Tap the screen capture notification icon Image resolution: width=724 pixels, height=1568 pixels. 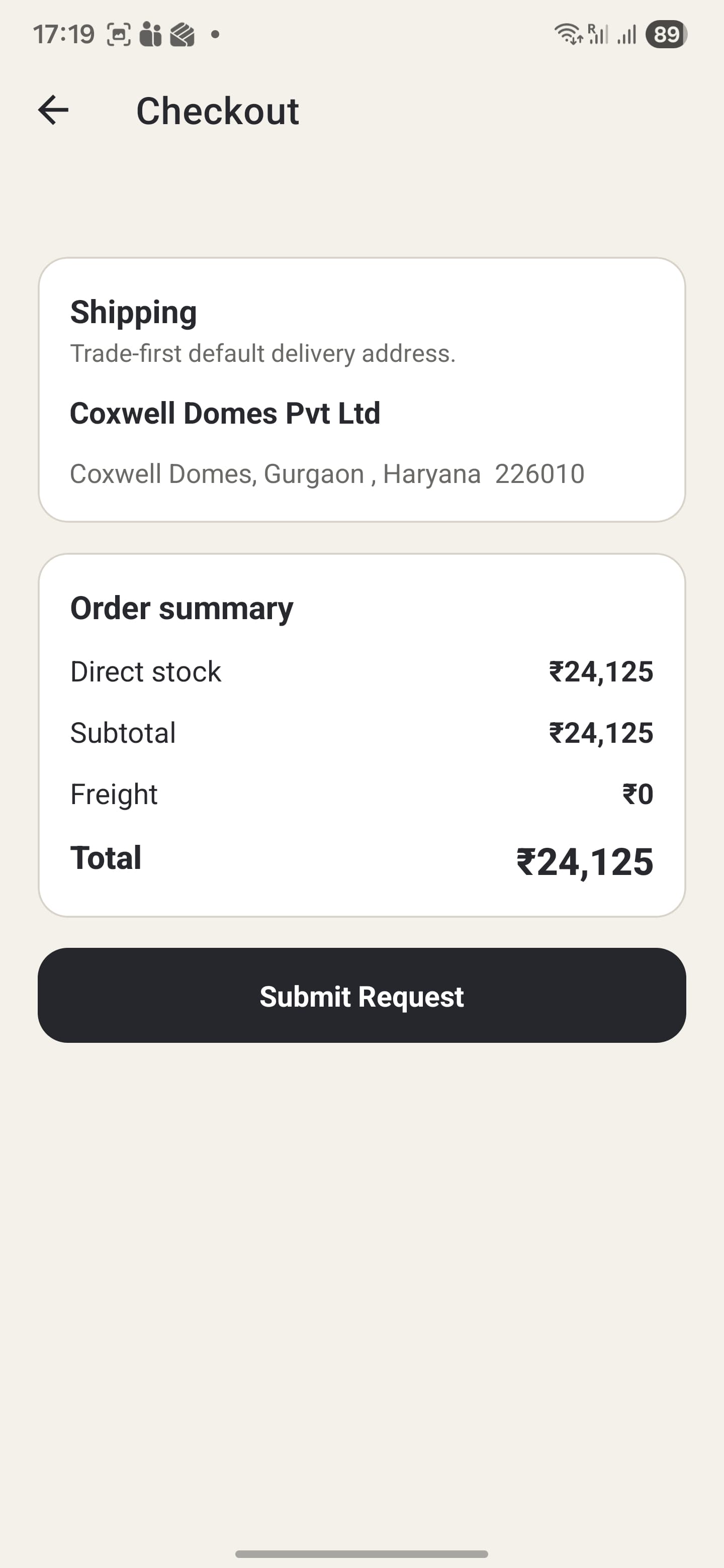(x=119, y=35)
